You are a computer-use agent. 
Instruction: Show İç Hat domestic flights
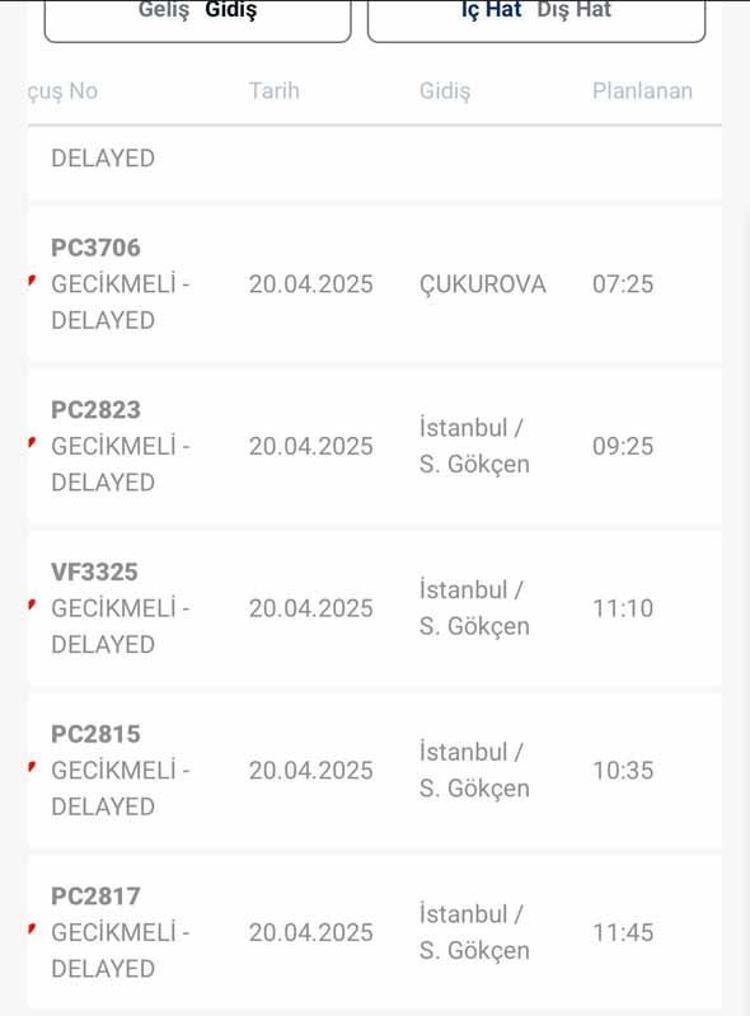tap(491, 11)
